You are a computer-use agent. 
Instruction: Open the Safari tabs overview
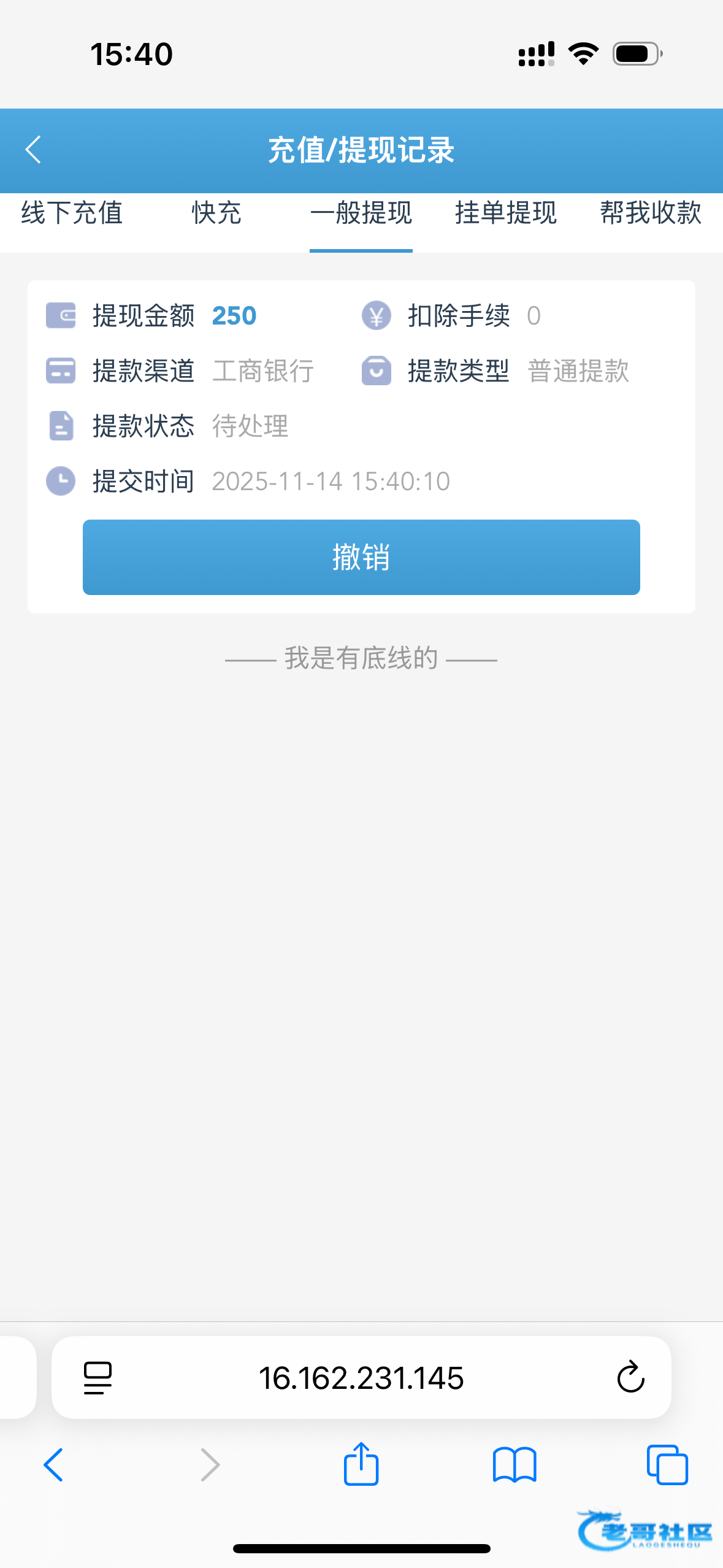coord(667,1465)
